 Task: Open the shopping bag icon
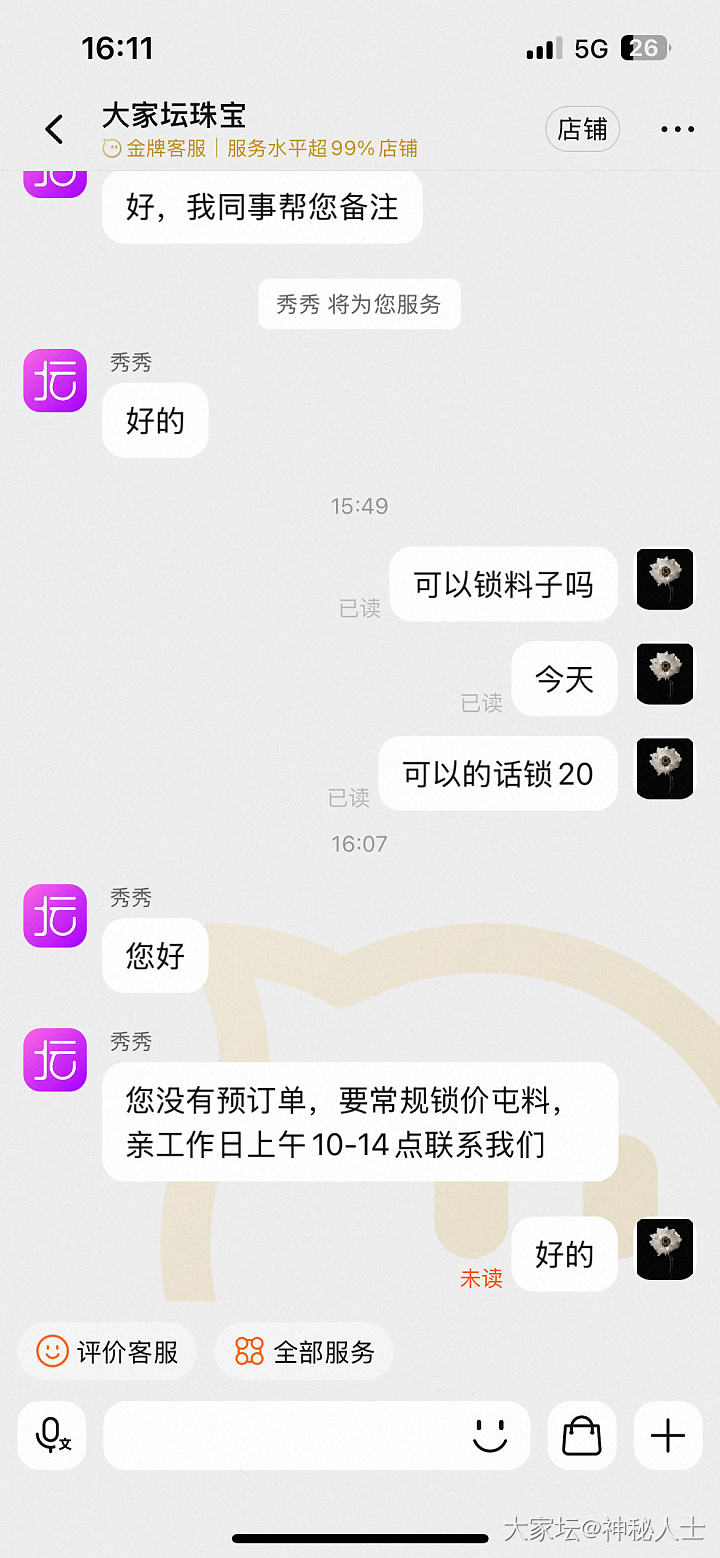(582, 1436)
